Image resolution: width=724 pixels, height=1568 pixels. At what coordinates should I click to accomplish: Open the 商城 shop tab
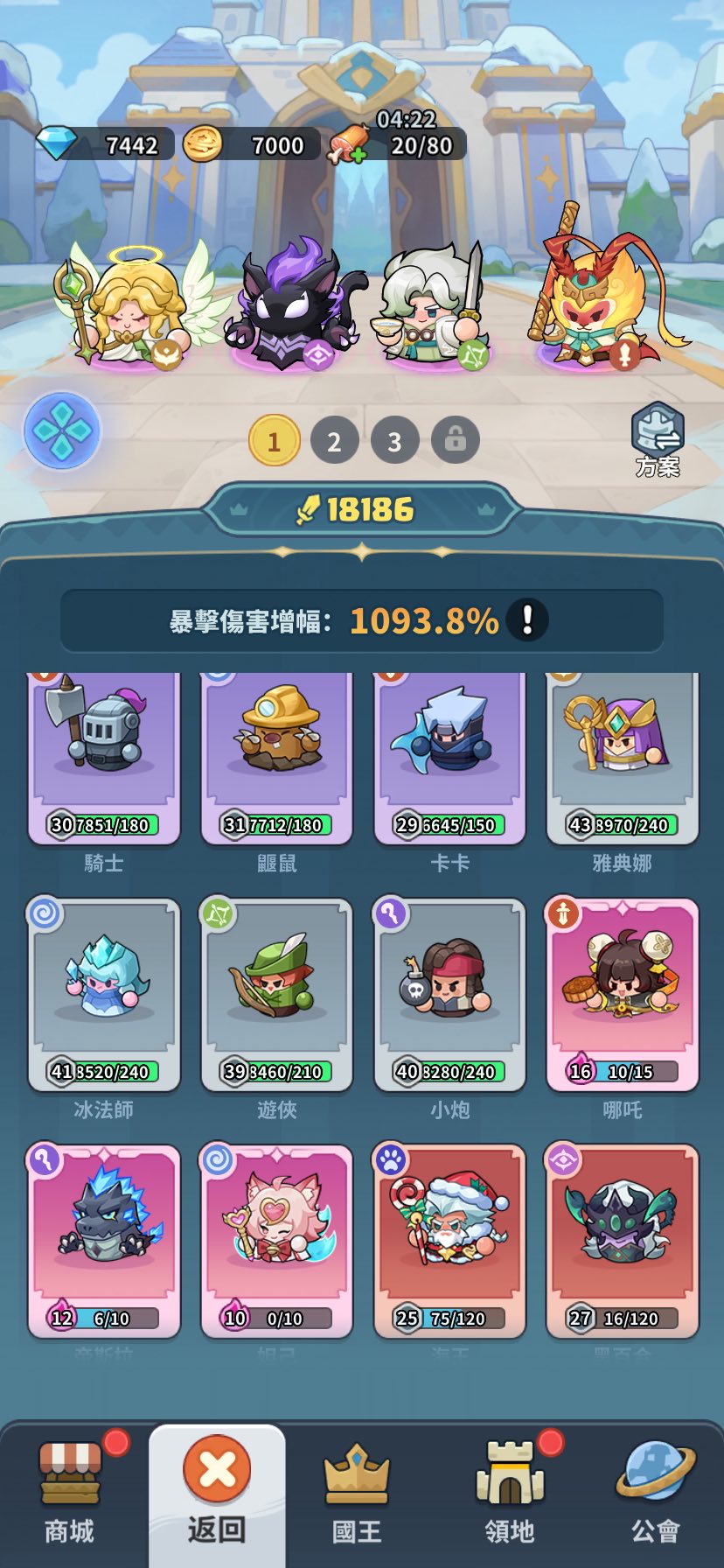tap(70, 1494)
